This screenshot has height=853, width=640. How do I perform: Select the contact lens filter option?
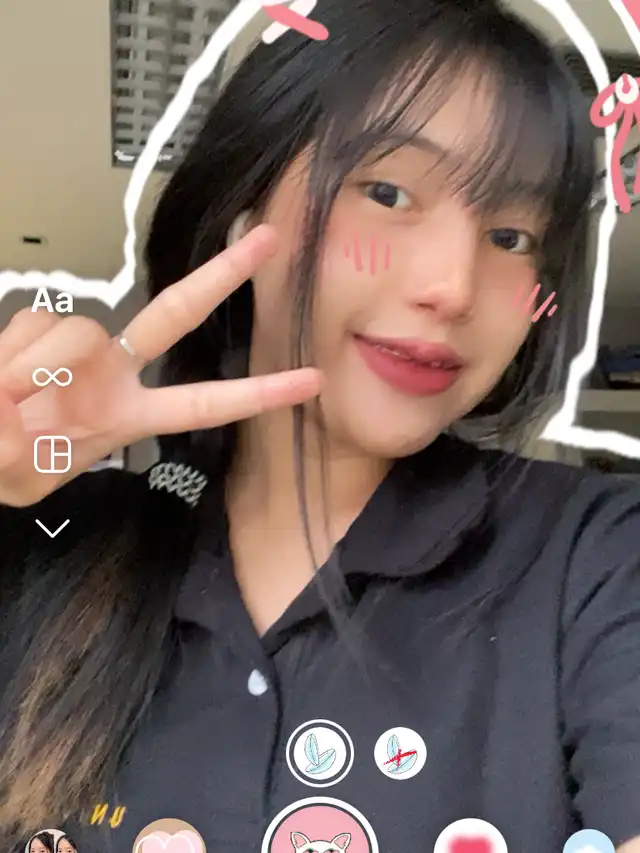[320, 753]
